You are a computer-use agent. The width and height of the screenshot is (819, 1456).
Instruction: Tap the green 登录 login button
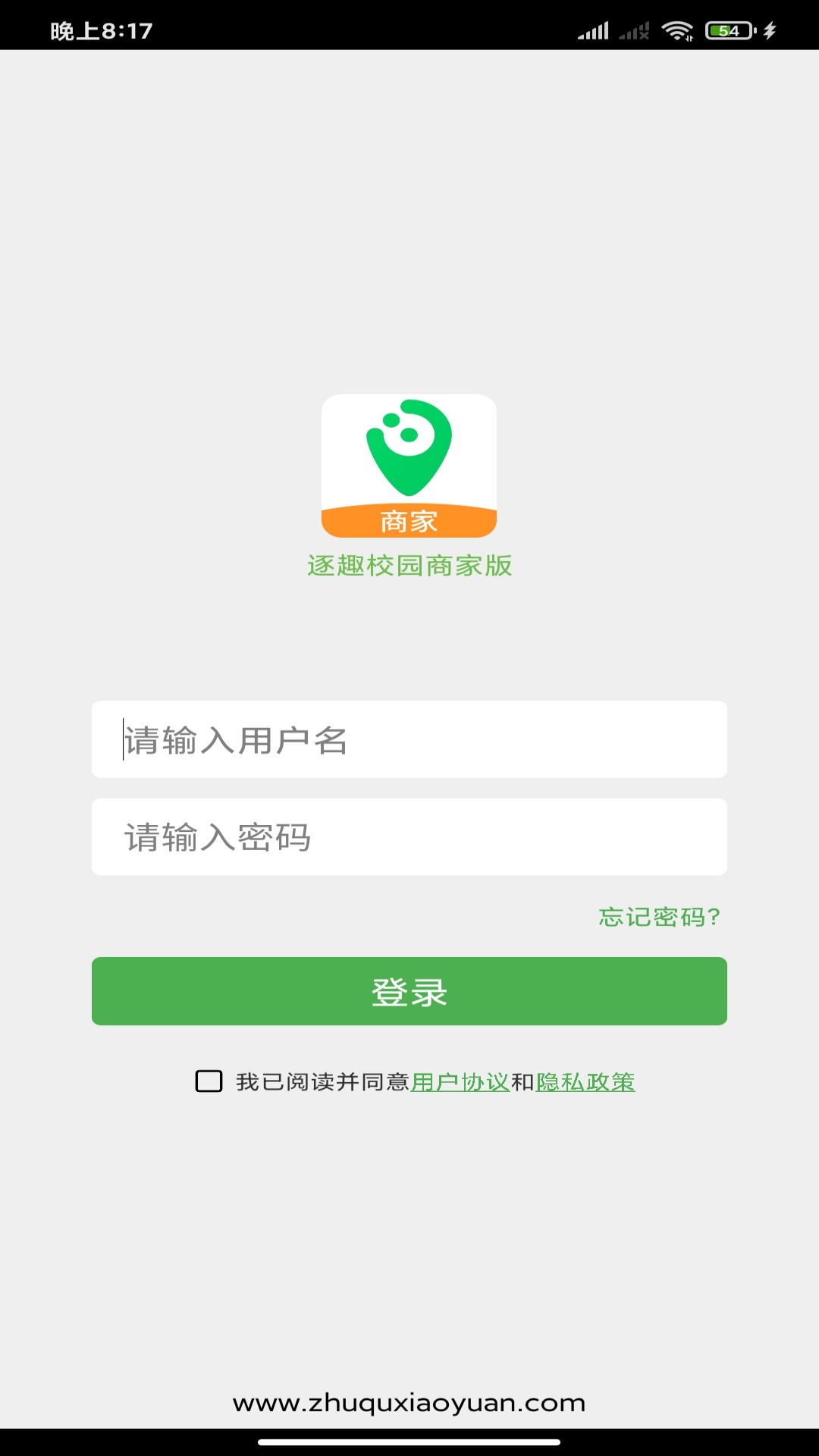point(409,991)
